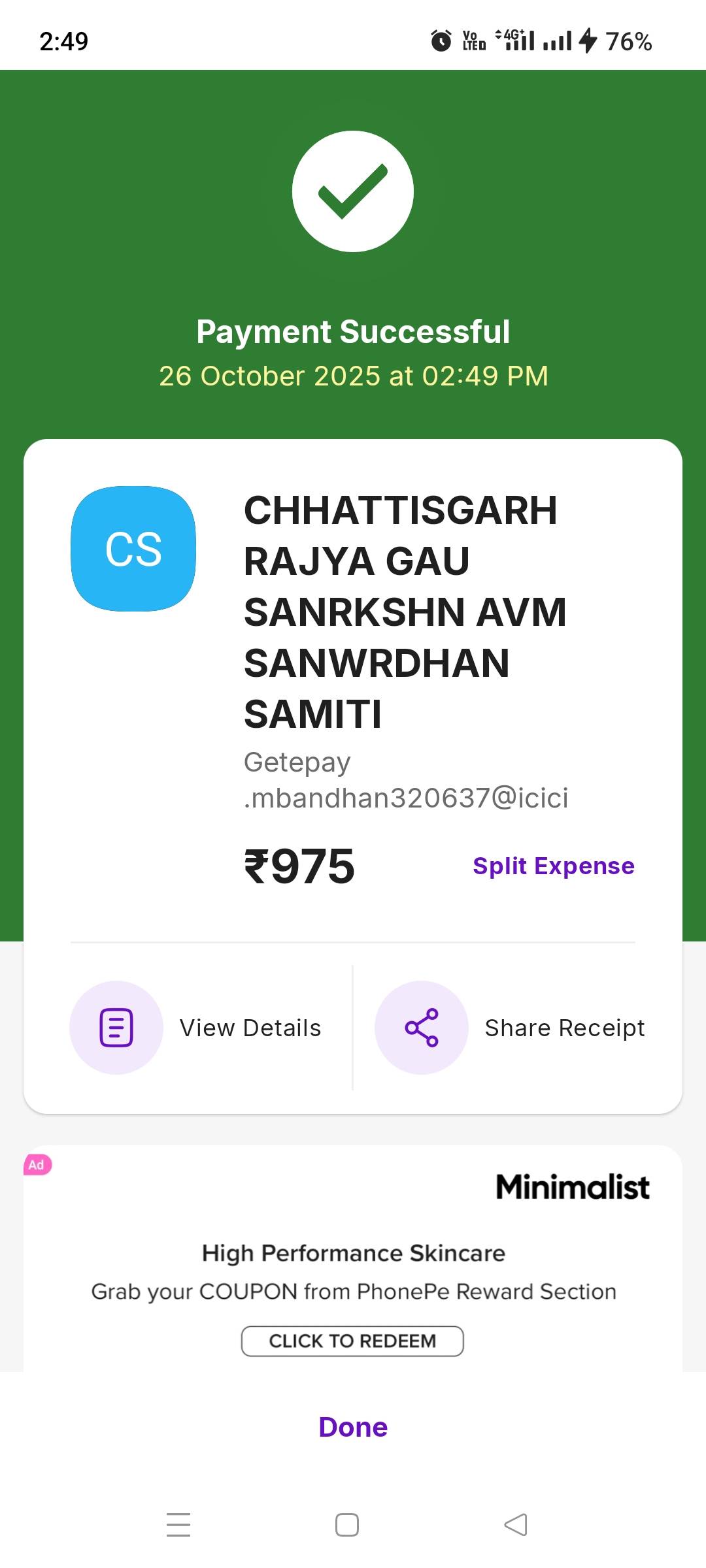Go back using the system back button
The height and width of the screenshot is (1568, 706).
coord(516,1525)
